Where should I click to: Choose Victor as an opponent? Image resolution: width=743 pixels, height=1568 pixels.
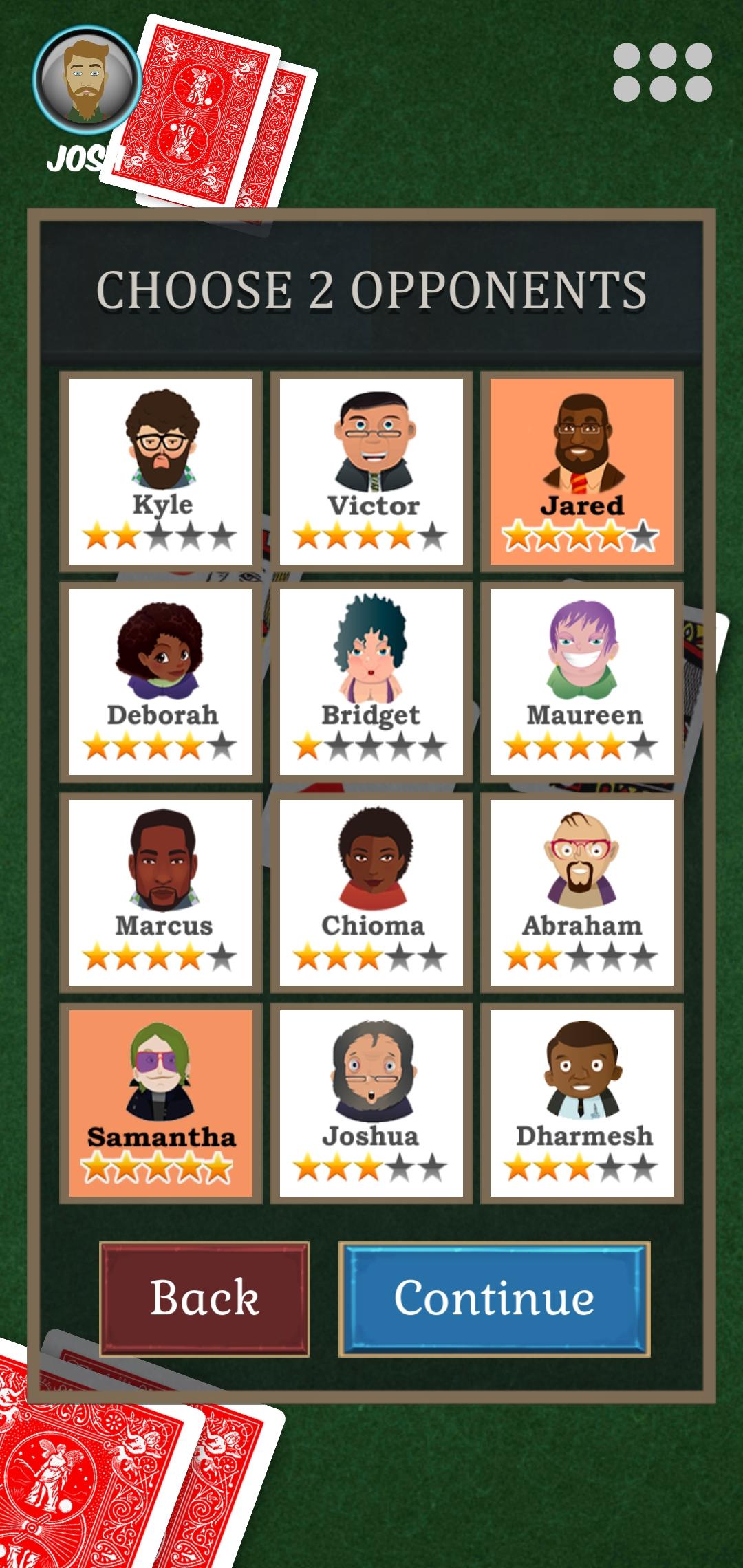(x=371, y=472)
